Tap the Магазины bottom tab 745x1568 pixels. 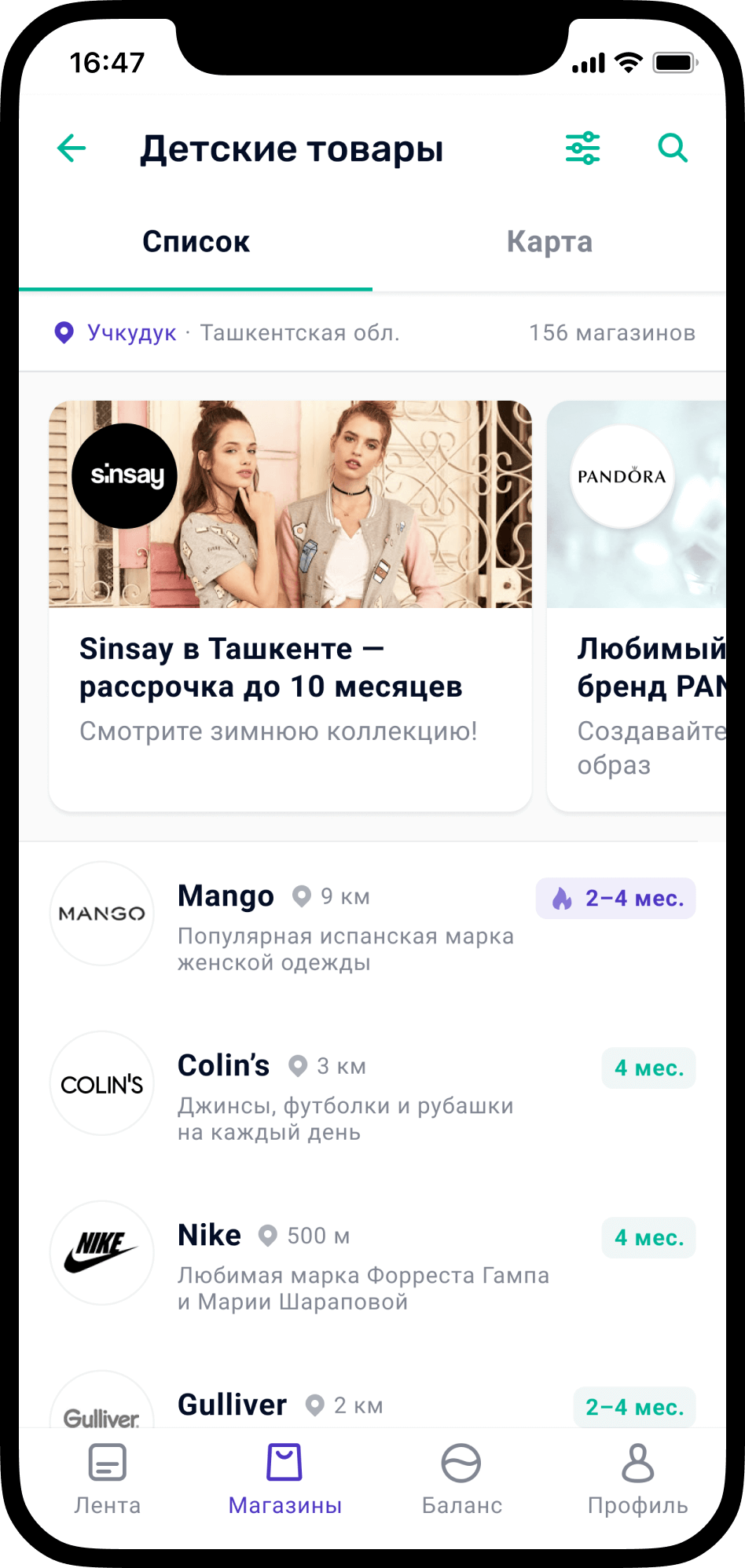284,1478
